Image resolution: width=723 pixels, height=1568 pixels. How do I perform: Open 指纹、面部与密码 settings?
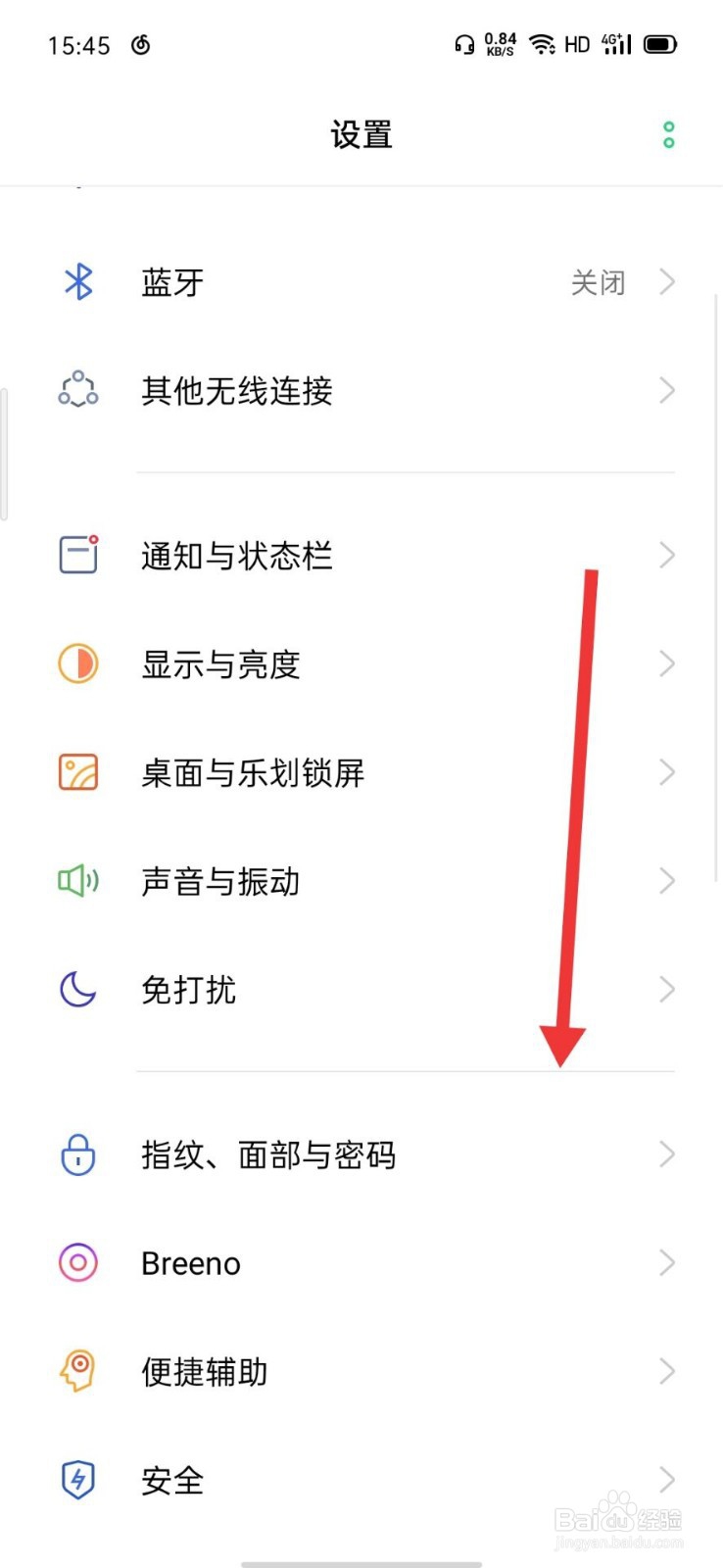click(361, 1154)
